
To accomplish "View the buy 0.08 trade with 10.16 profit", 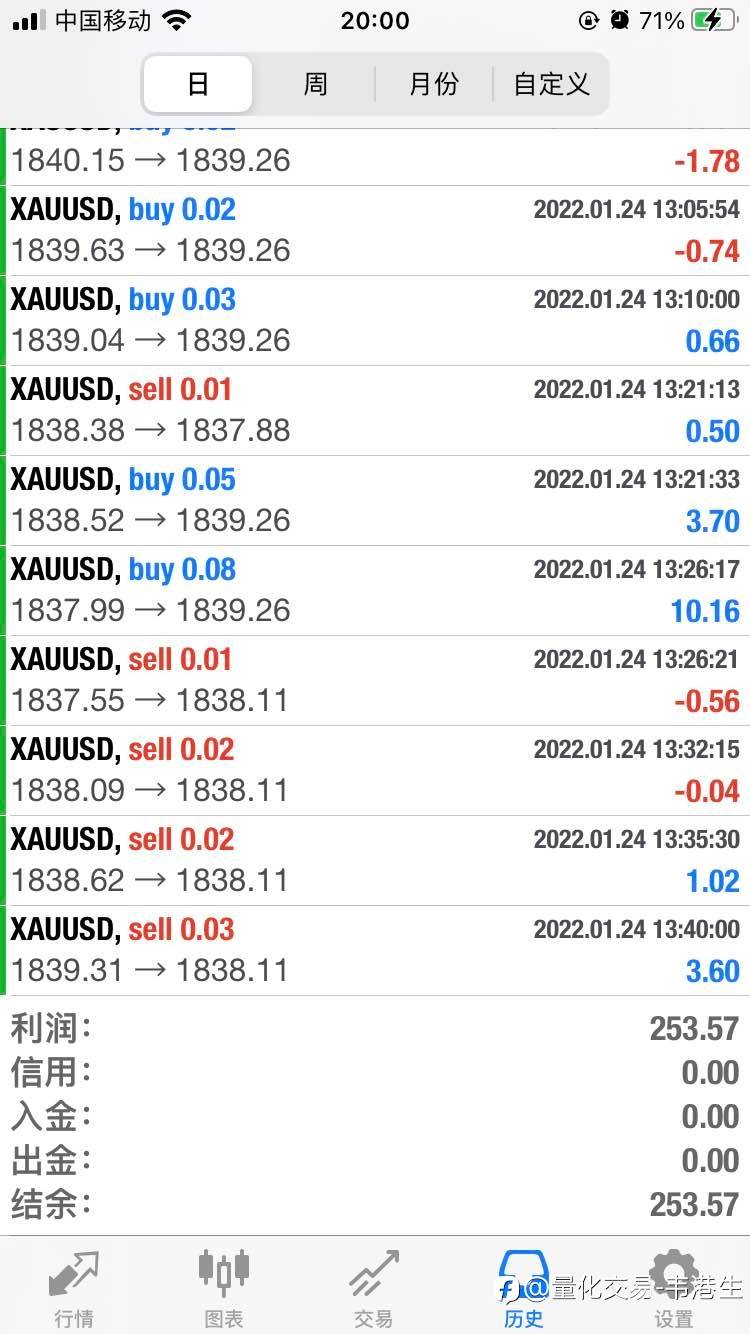I will [x=375, y=591].
